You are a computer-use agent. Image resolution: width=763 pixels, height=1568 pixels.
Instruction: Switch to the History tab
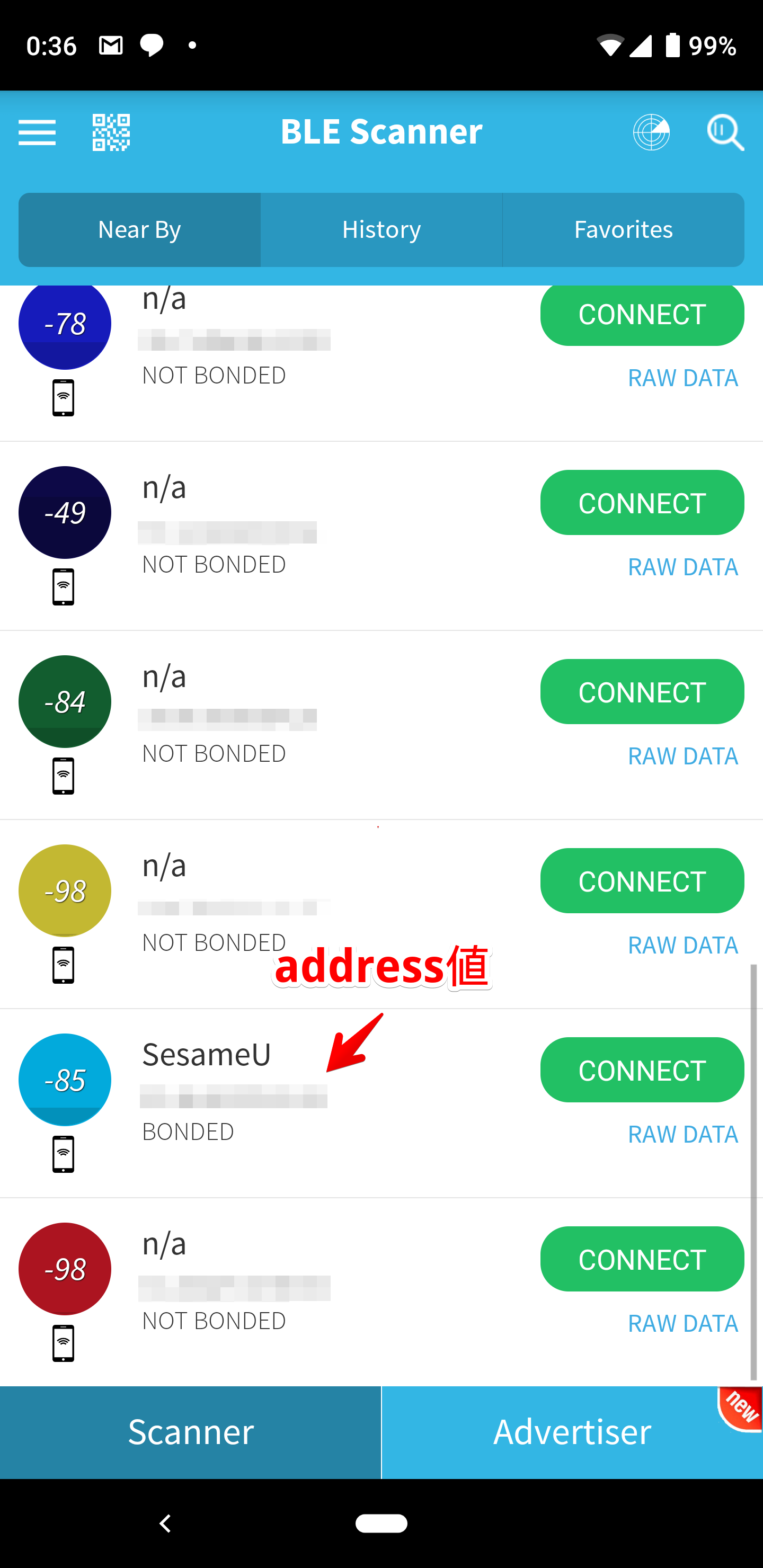[381, 229]
